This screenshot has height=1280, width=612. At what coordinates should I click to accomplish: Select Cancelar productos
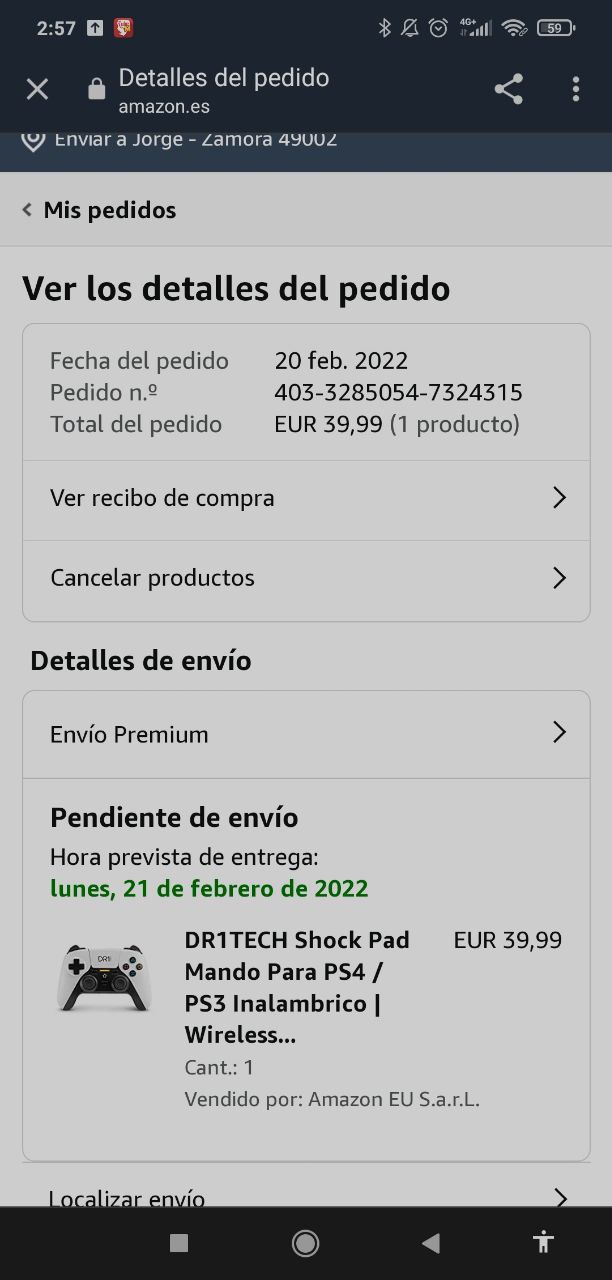coord(306,578)
